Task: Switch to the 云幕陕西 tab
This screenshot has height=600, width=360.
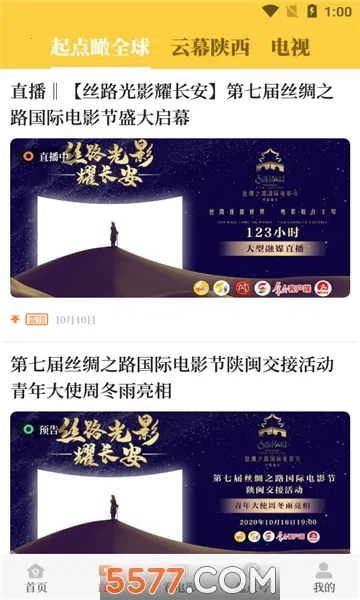Action: [x=210, y=47]
